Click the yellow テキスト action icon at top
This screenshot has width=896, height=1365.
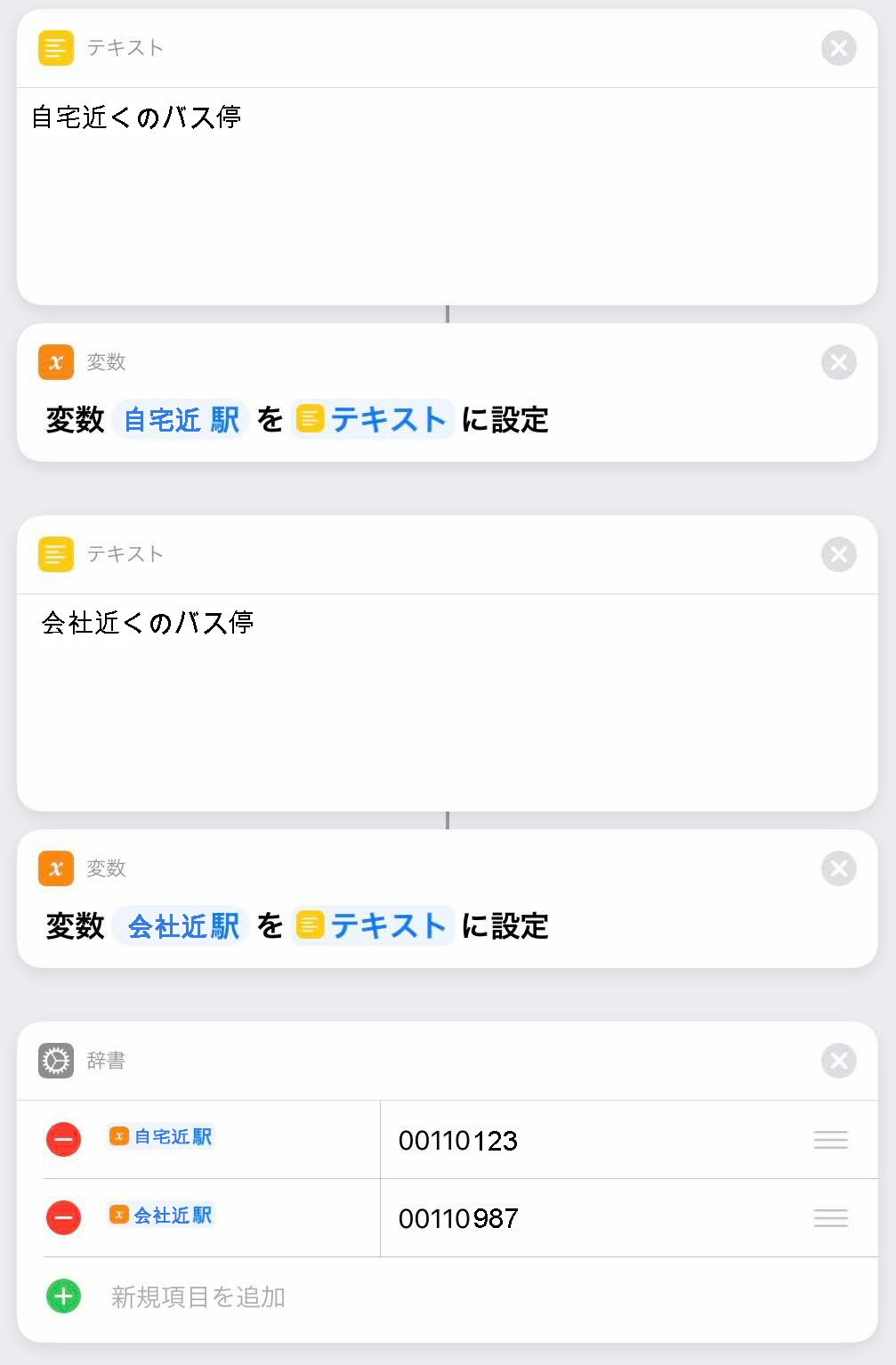55,48
